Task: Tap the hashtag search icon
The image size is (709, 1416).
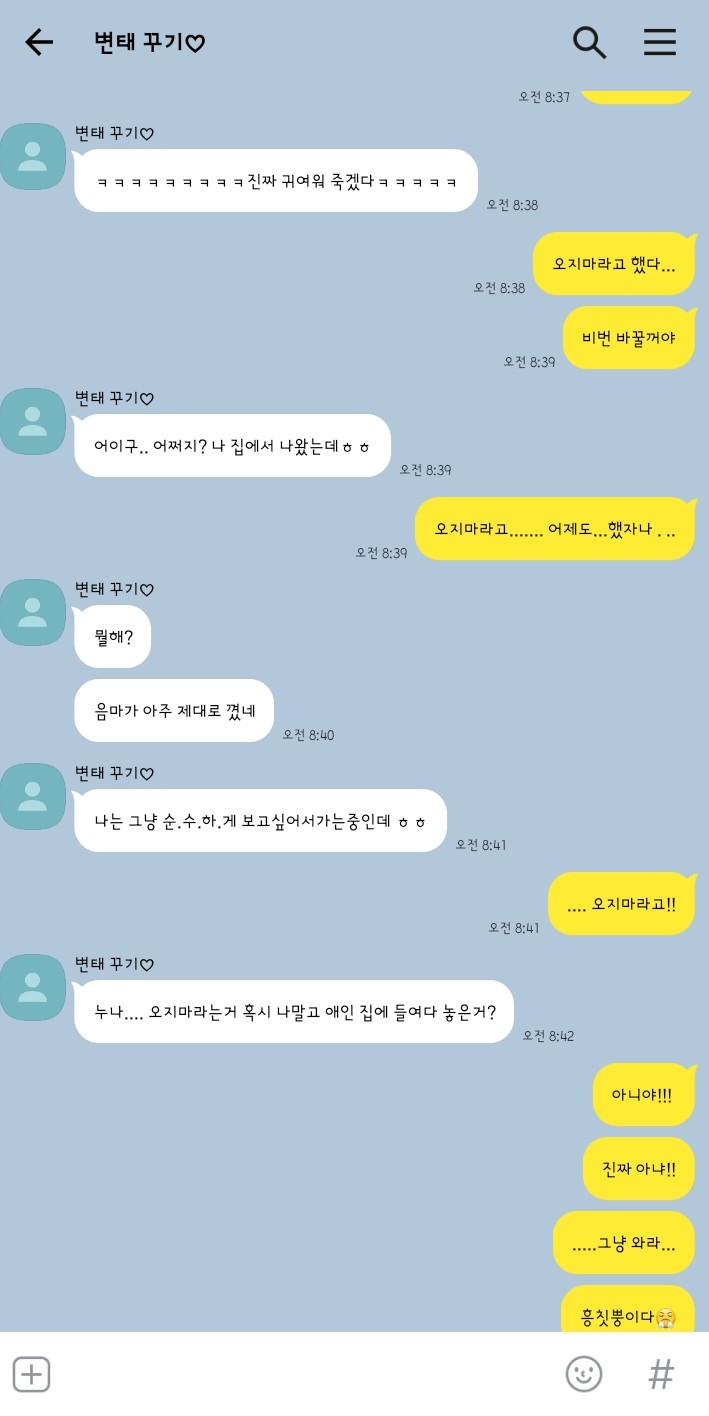Action: point(661,1374)
